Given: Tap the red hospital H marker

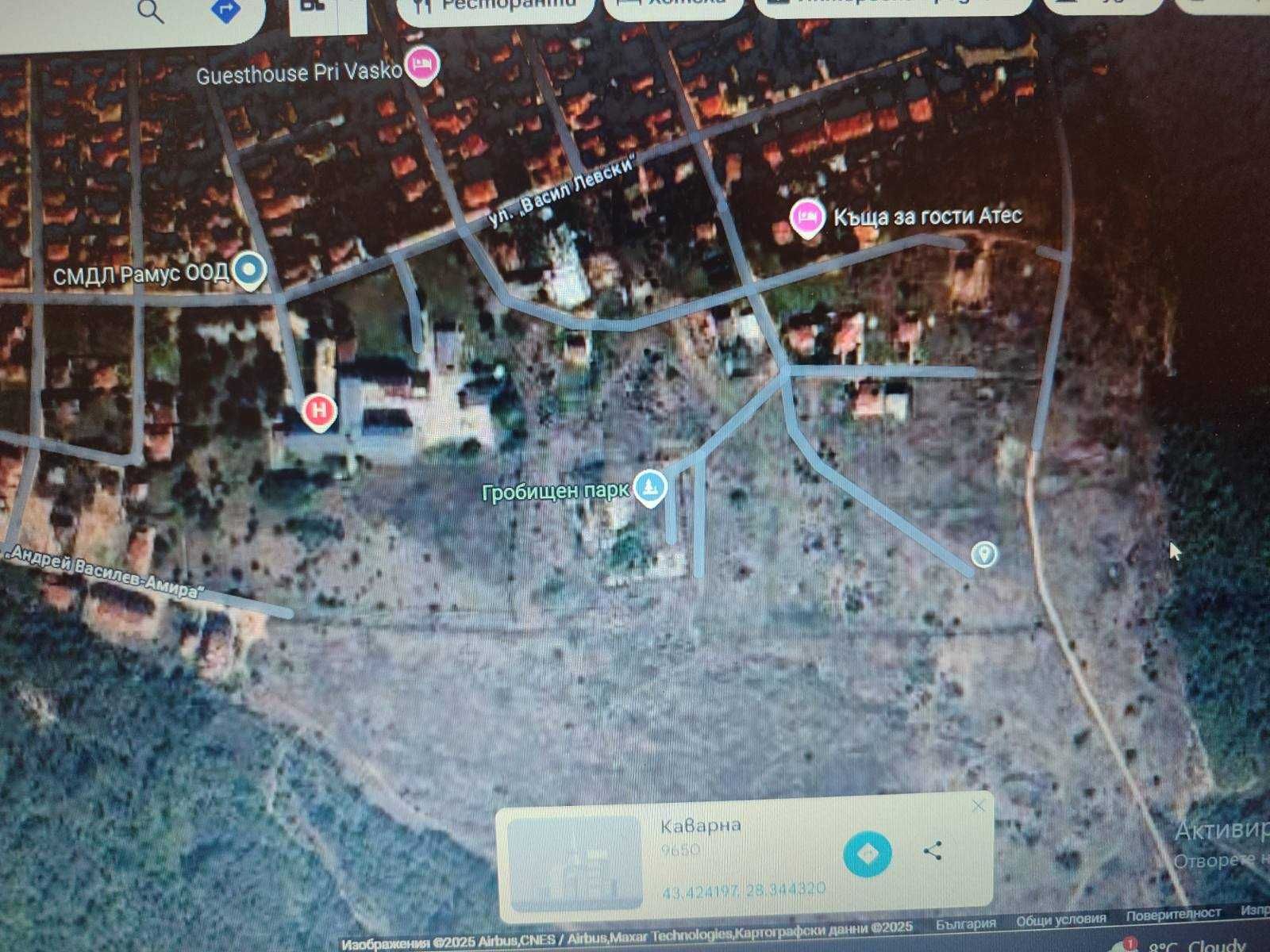Looking at the screenshot, I should (319, 411).
